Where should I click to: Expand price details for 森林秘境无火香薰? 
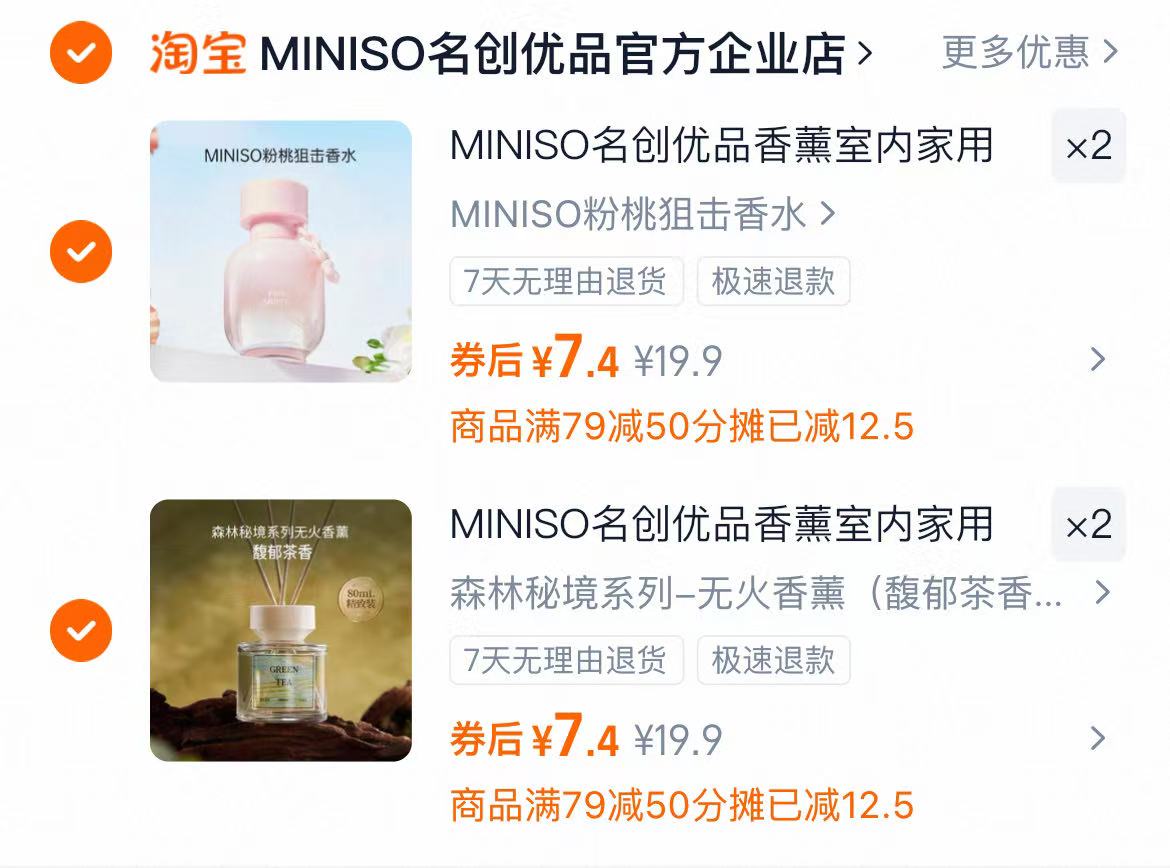click(1097, 739)
